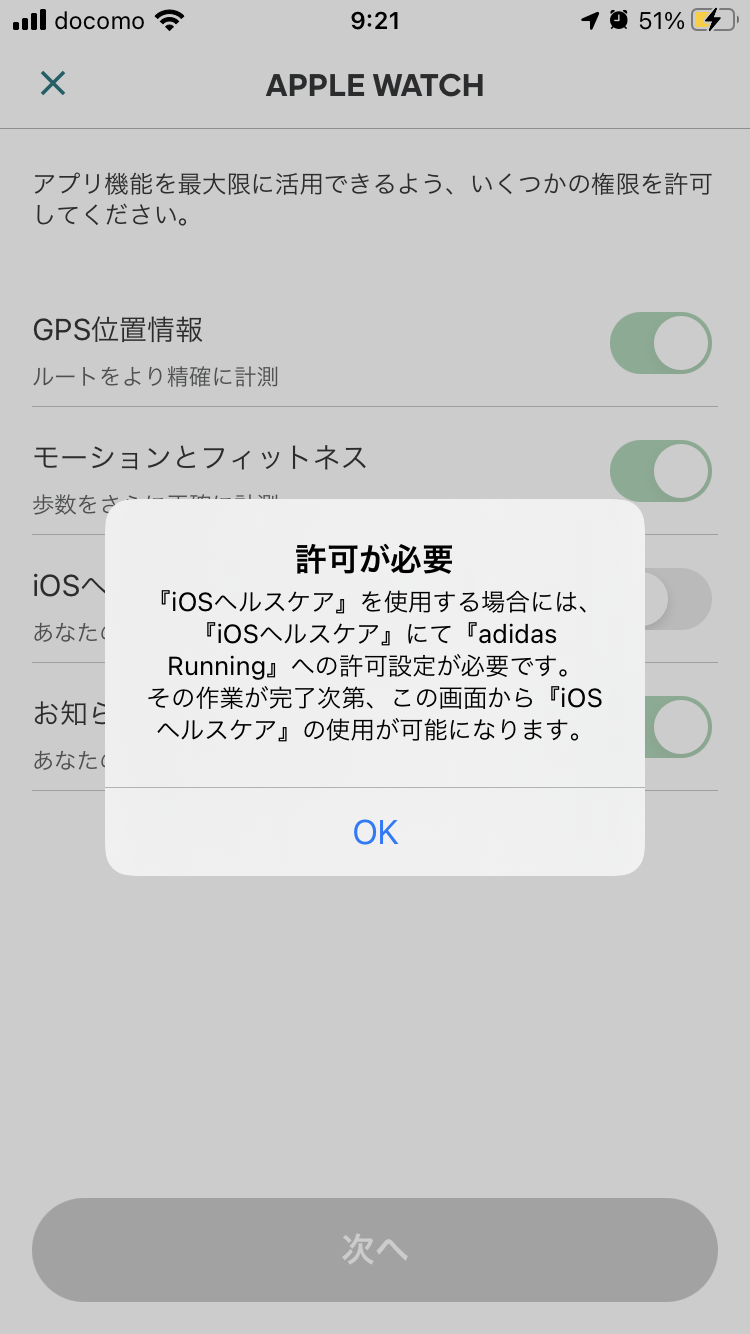Toggle the GPS位置情報 switch

click(660, 343)
